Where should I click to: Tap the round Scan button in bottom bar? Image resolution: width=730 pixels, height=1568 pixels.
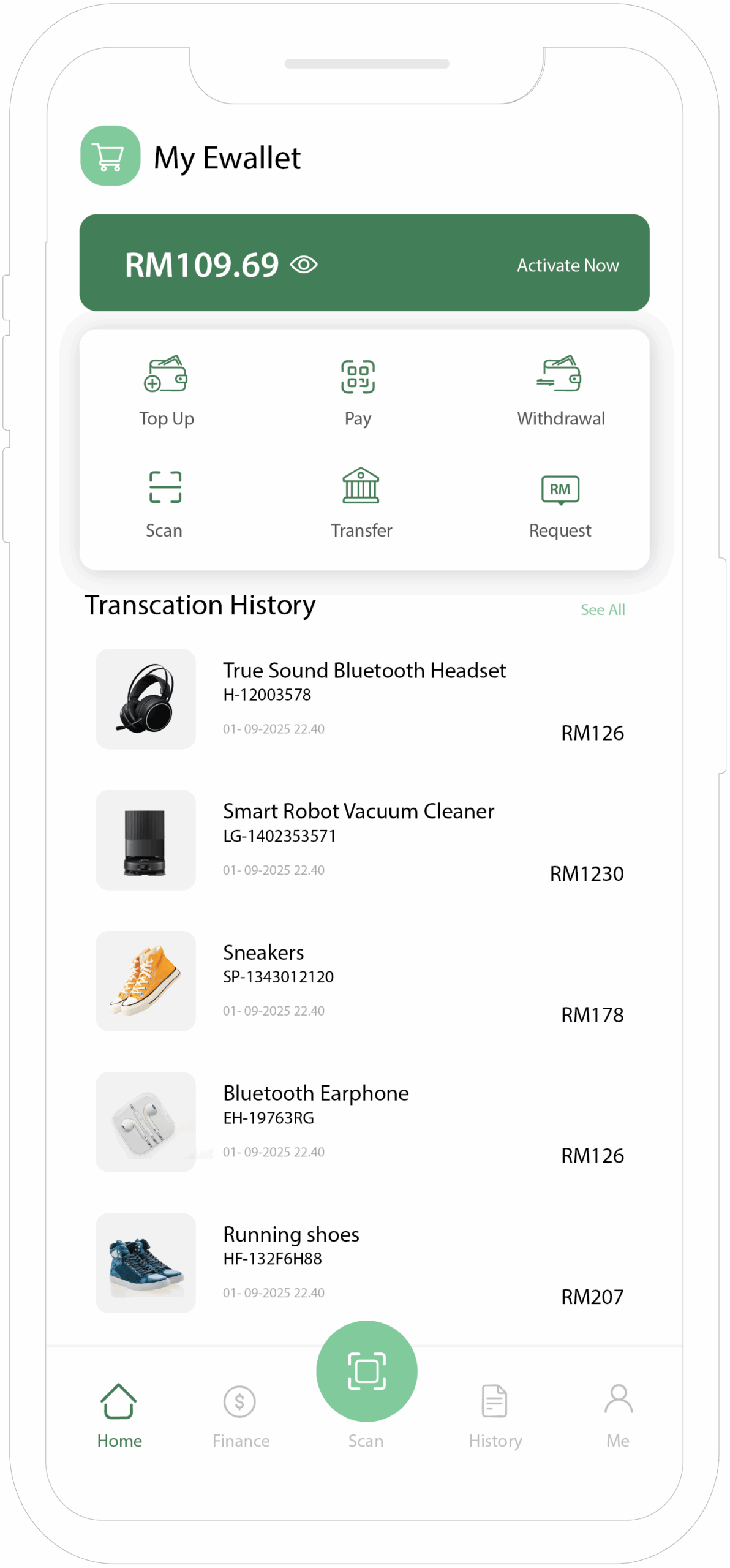(x=366, y=1371)
